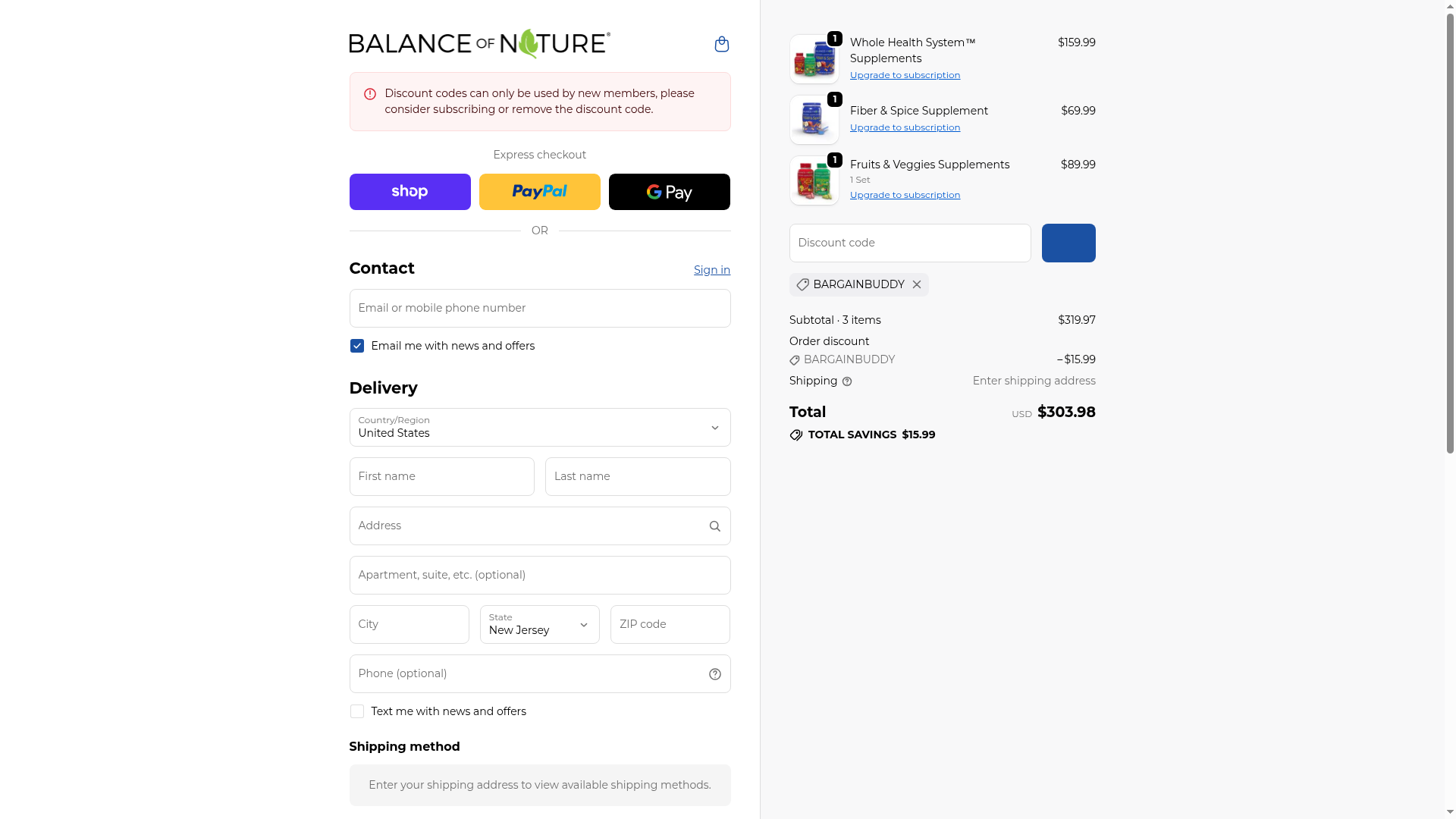Pay with Shop Pay express checkout
The image size is (1456, 819).
tap(409, 192)
